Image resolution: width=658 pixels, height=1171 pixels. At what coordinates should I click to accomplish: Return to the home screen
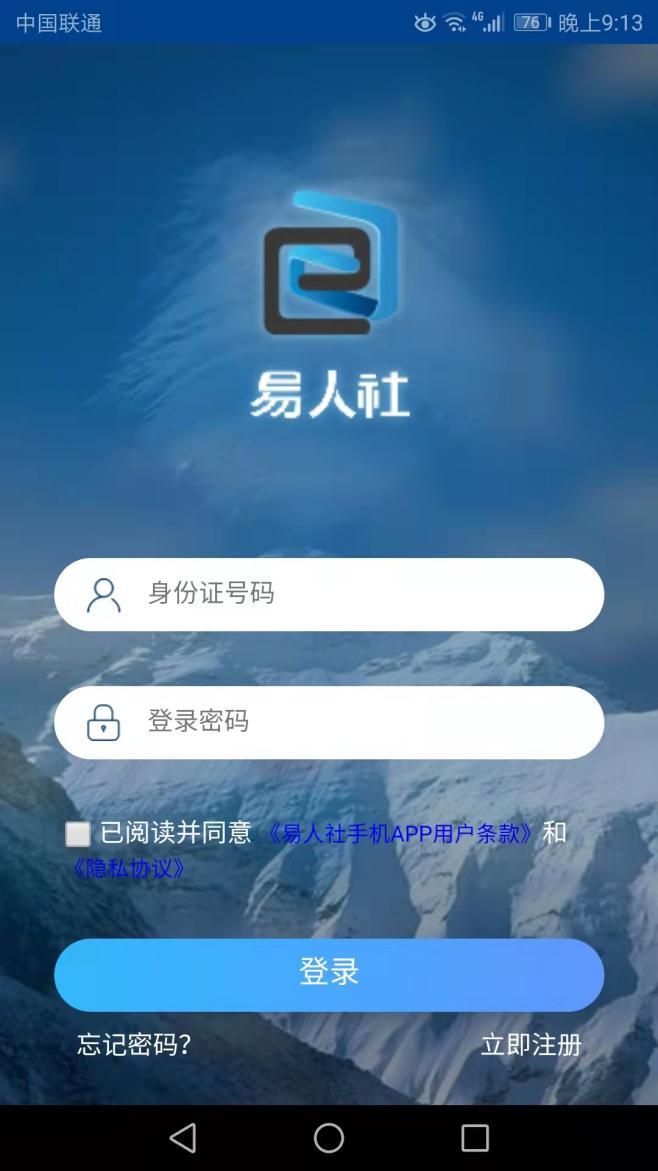click(x=329, y=1138)
